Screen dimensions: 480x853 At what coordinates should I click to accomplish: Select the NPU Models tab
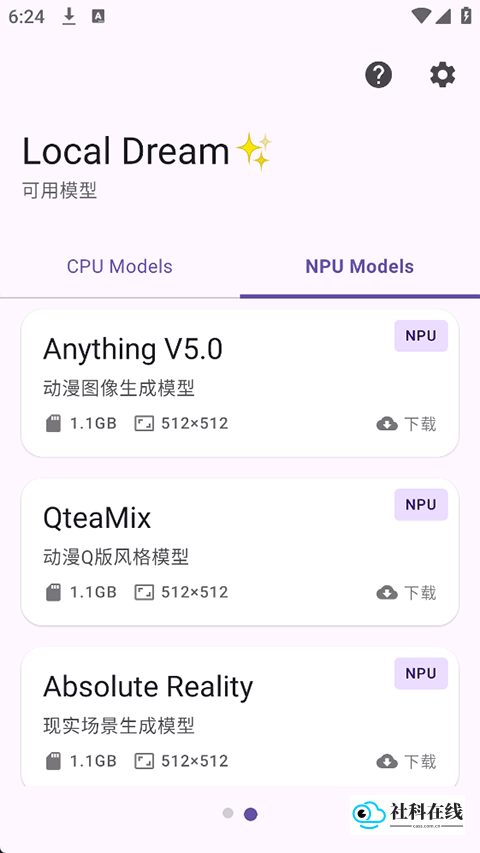tap(360, 267)
